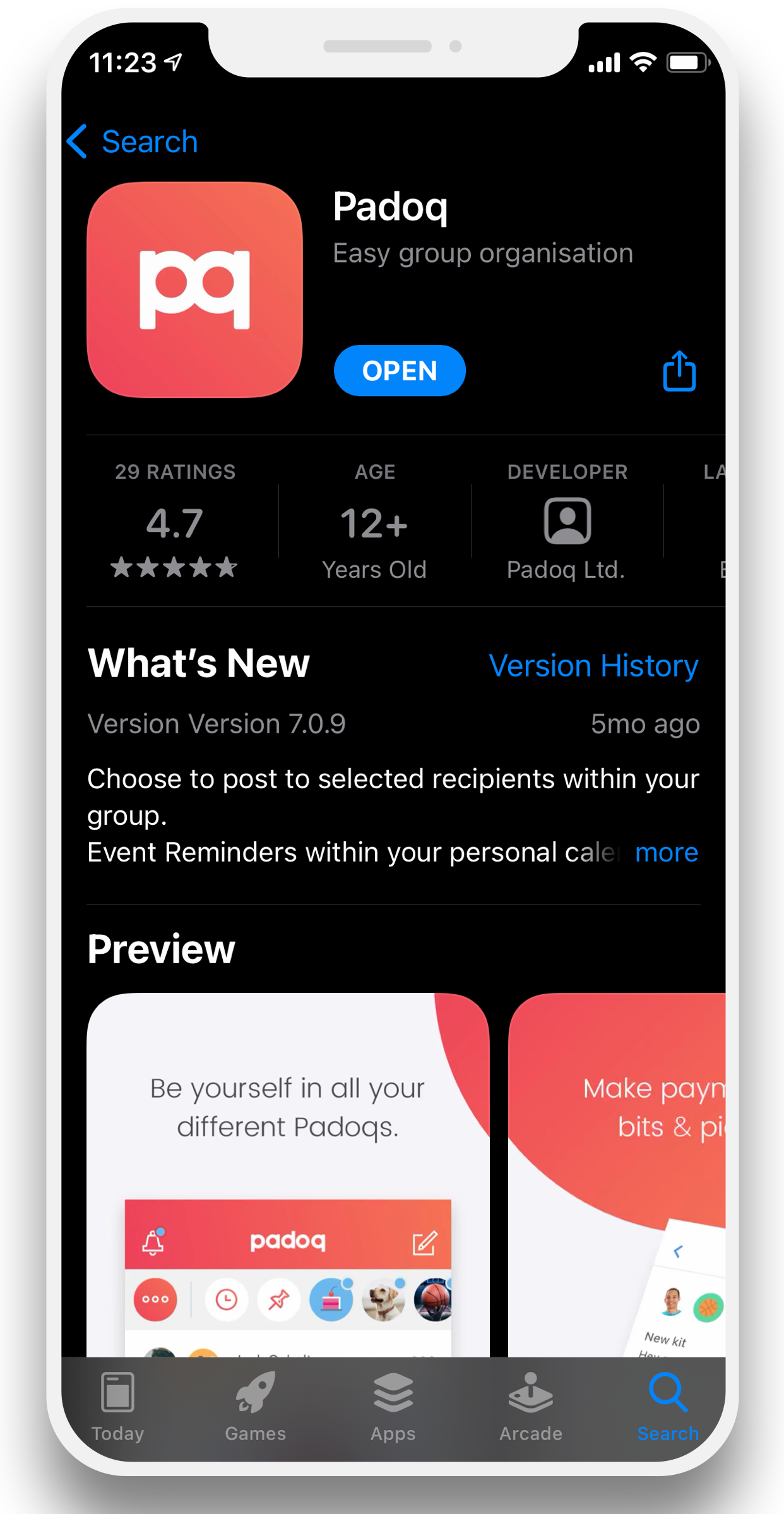Open the Padoq app
784x1514 pixels.
tap(399, 371)
